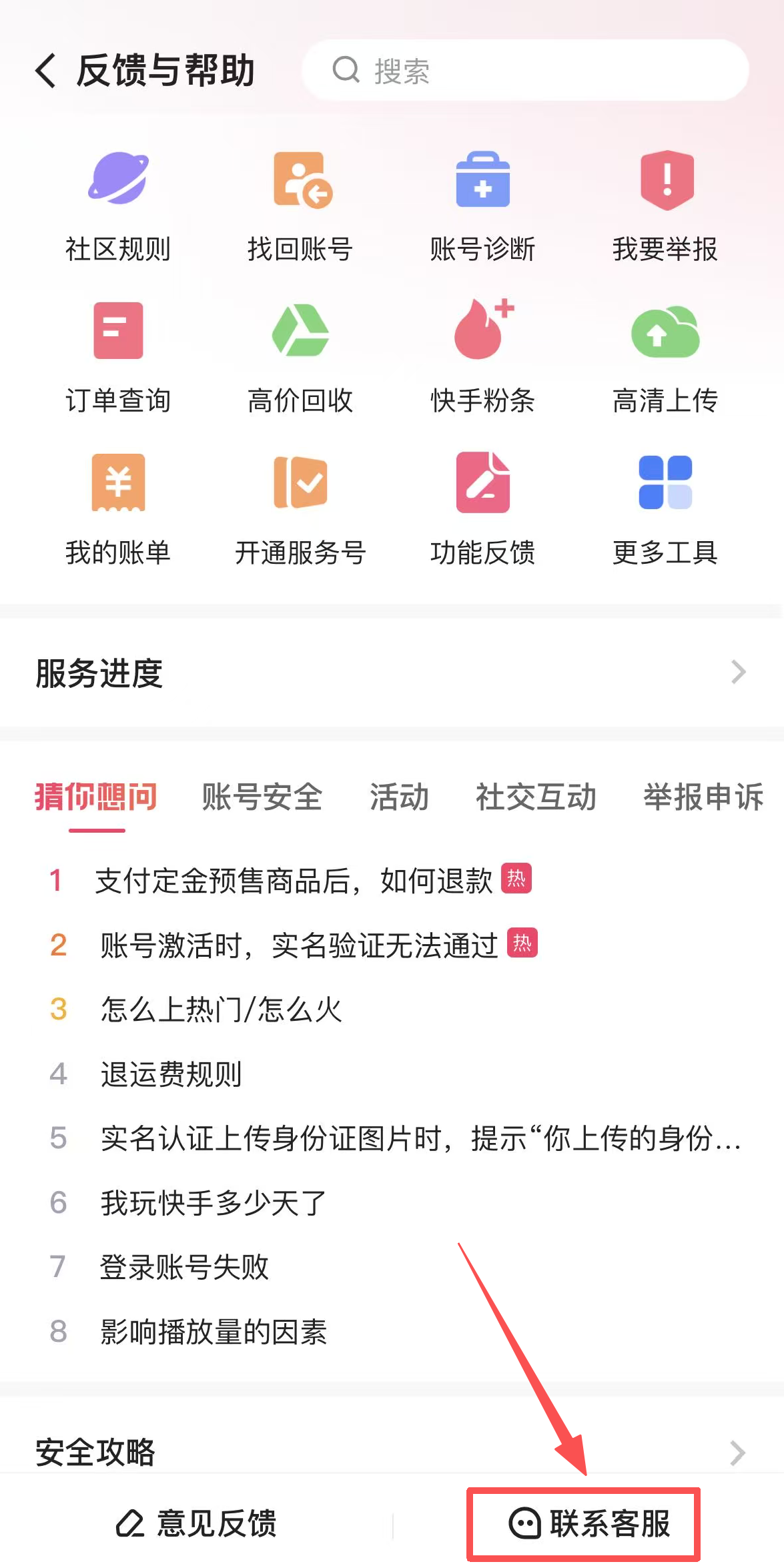Open question 登录账号失败
This screenshot has height=1568, width=784.
point(184,1267)
